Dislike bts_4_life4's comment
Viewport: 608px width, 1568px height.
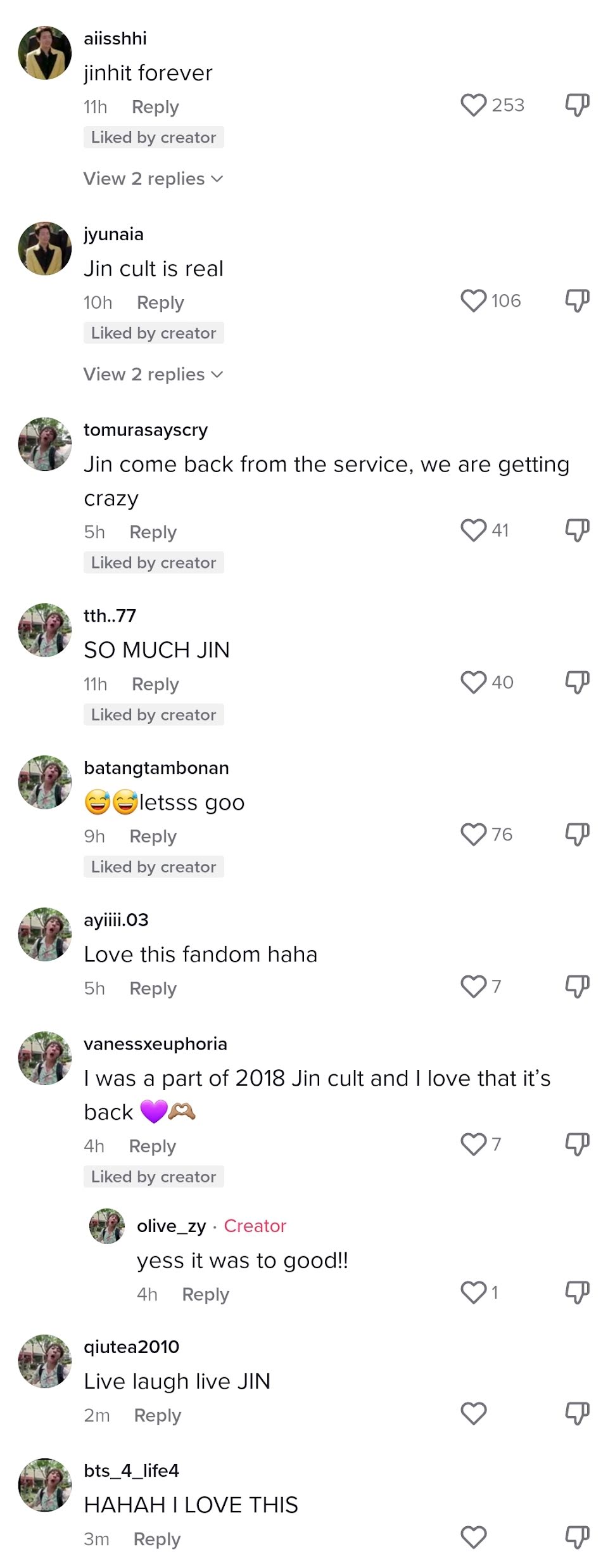[x=577, y=1537]
